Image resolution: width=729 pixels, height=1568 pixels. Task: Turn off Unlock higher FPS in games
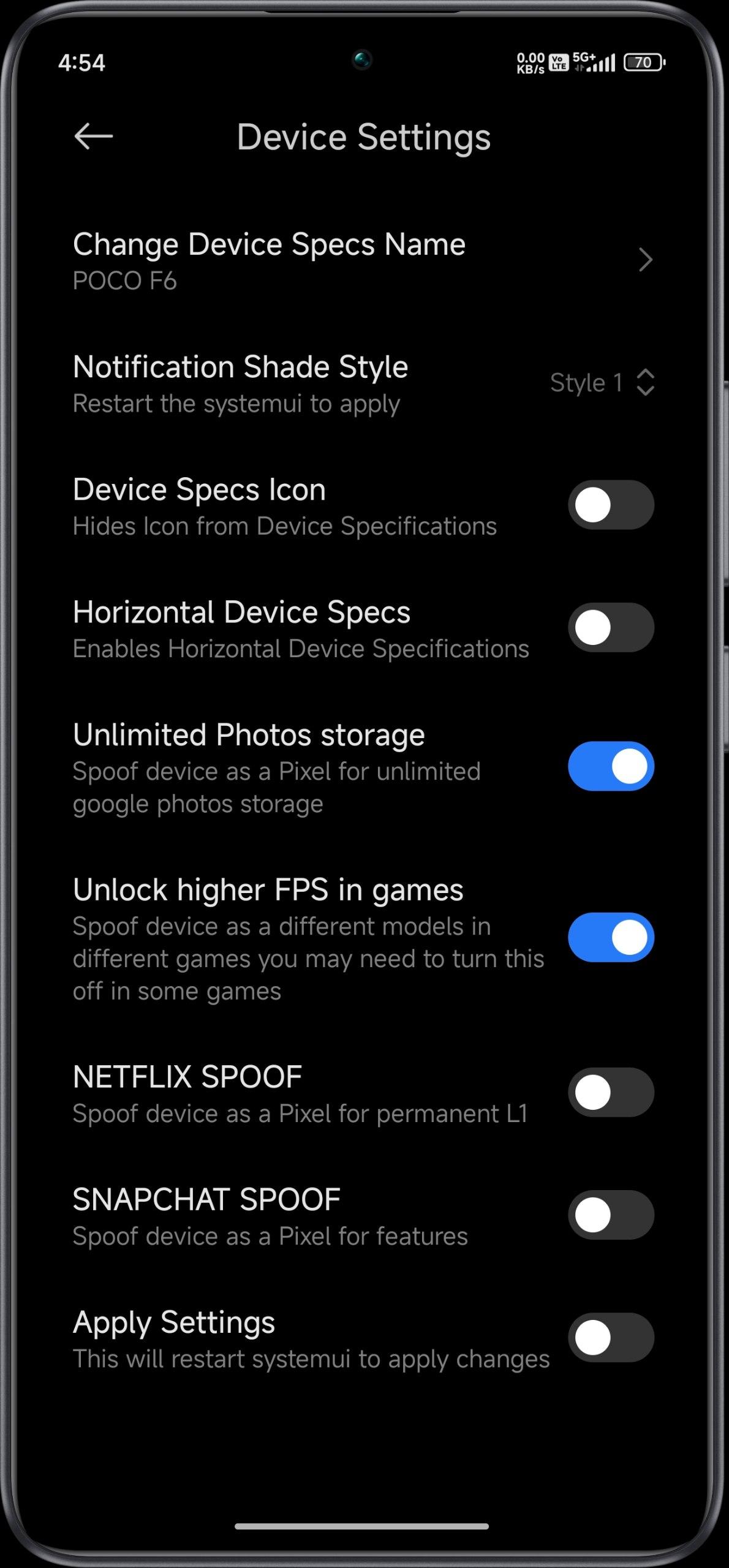click(611, 938)
